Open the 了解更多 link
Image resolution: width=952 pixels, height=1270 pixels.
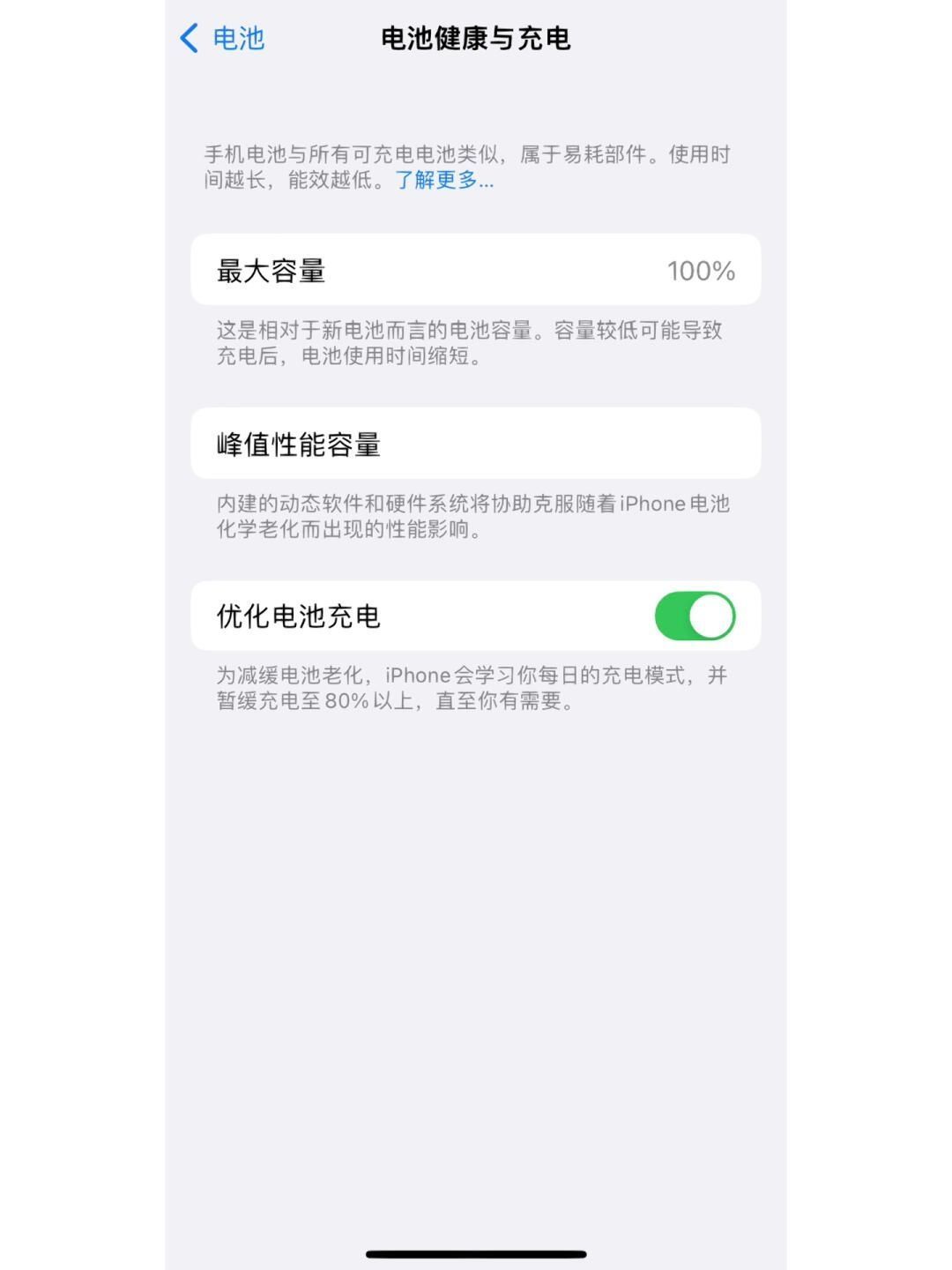443,181
